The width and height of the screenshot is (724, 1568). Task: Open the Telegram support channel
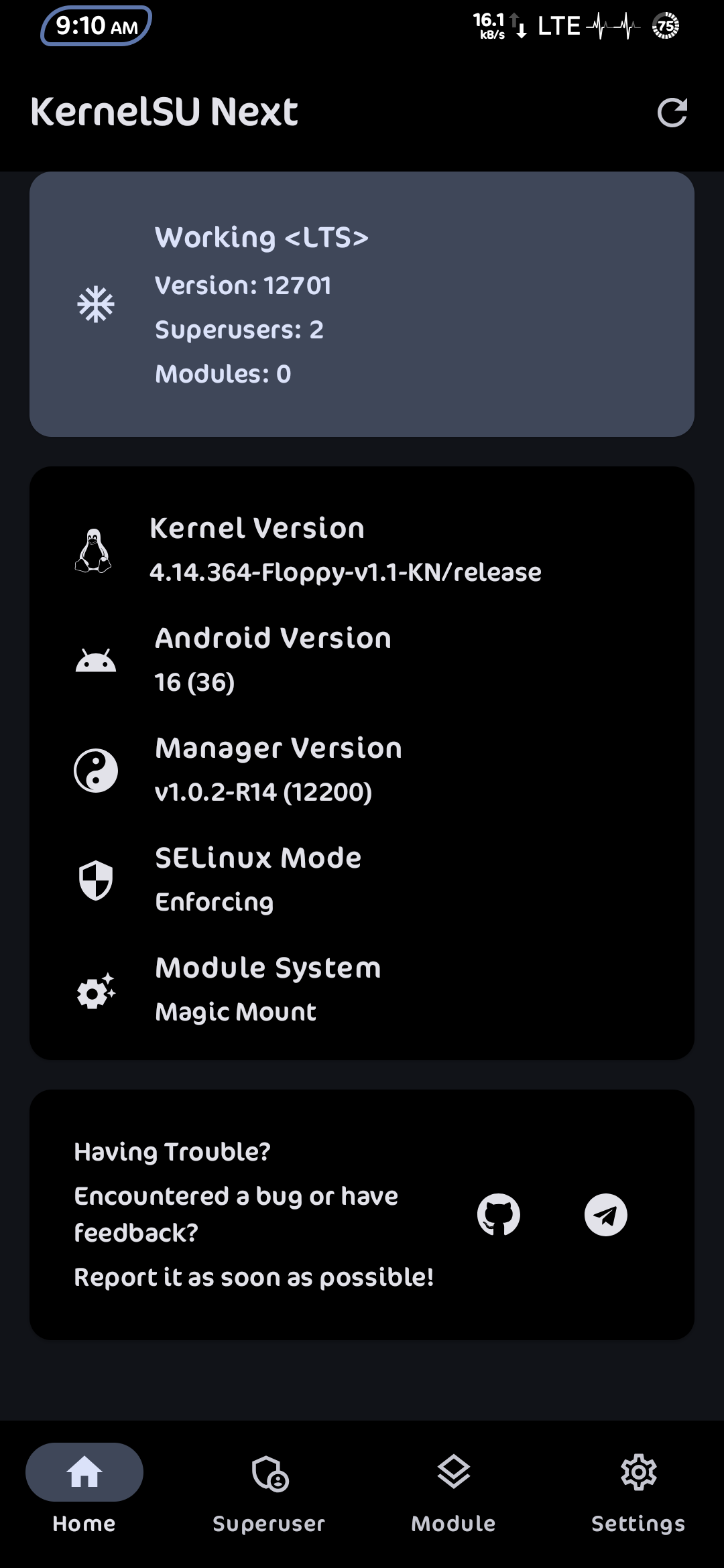tap(605, 1214)
